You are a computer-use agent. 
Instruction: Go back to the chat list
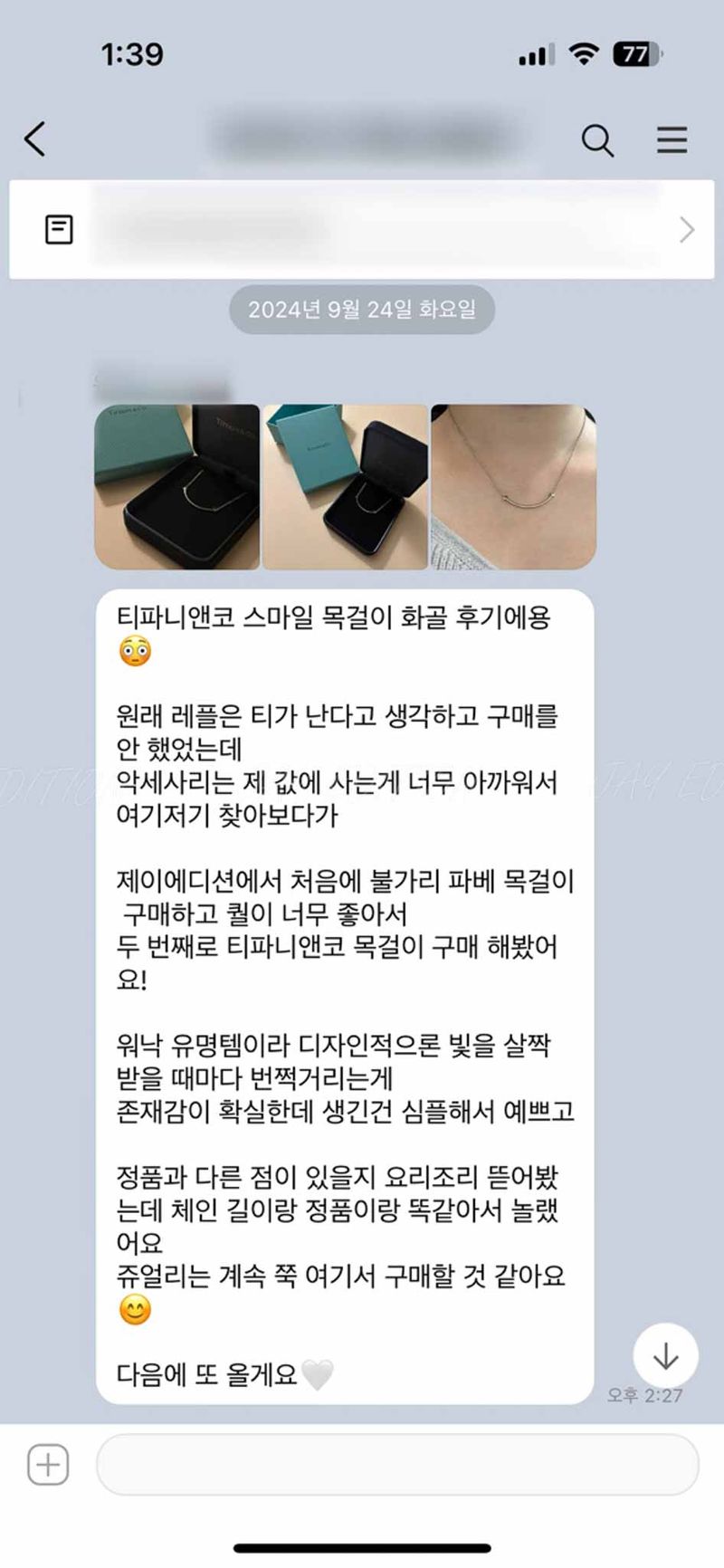coord(34,139)
